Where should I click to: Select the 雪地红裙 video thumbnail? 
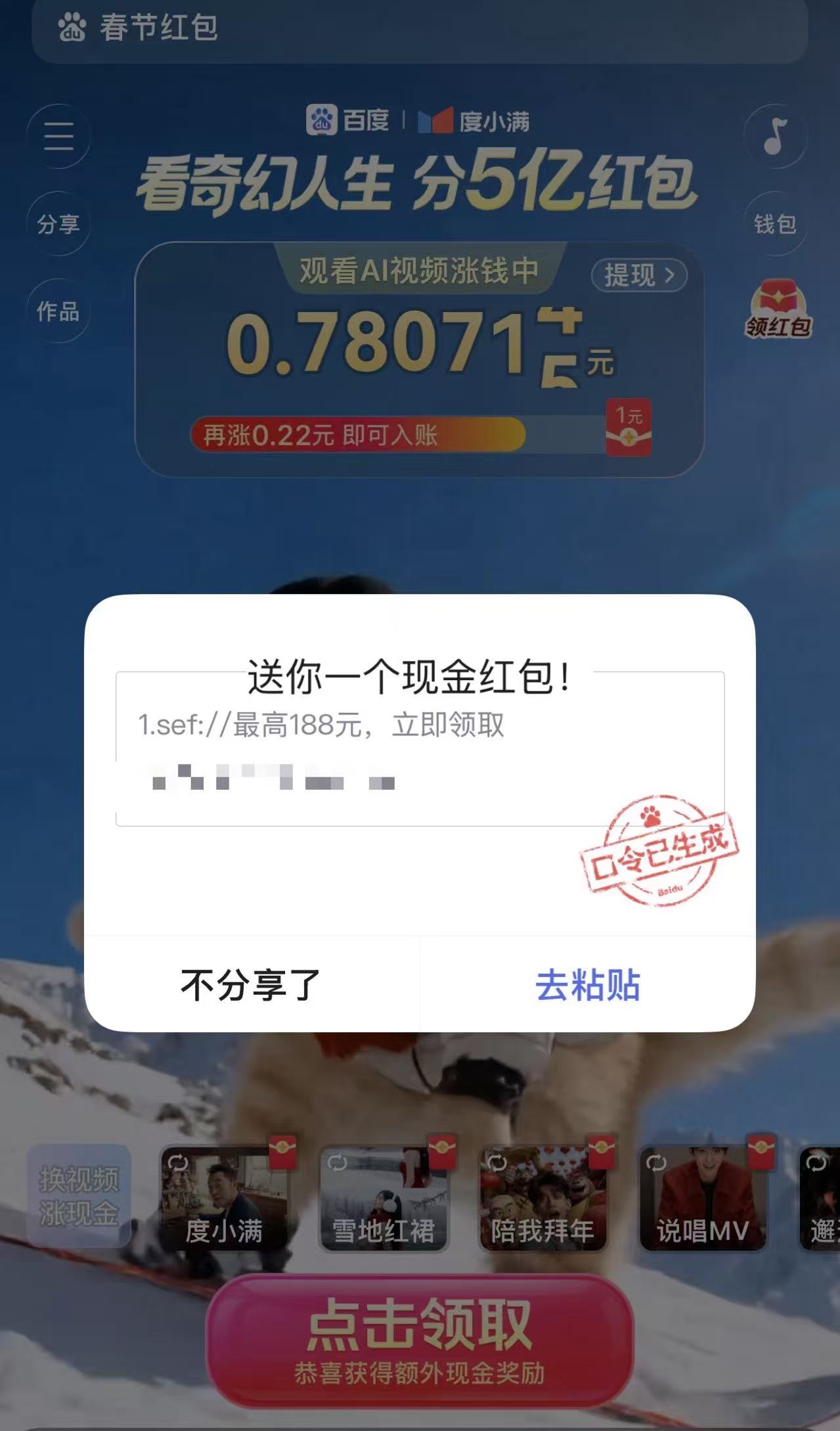384,1198
